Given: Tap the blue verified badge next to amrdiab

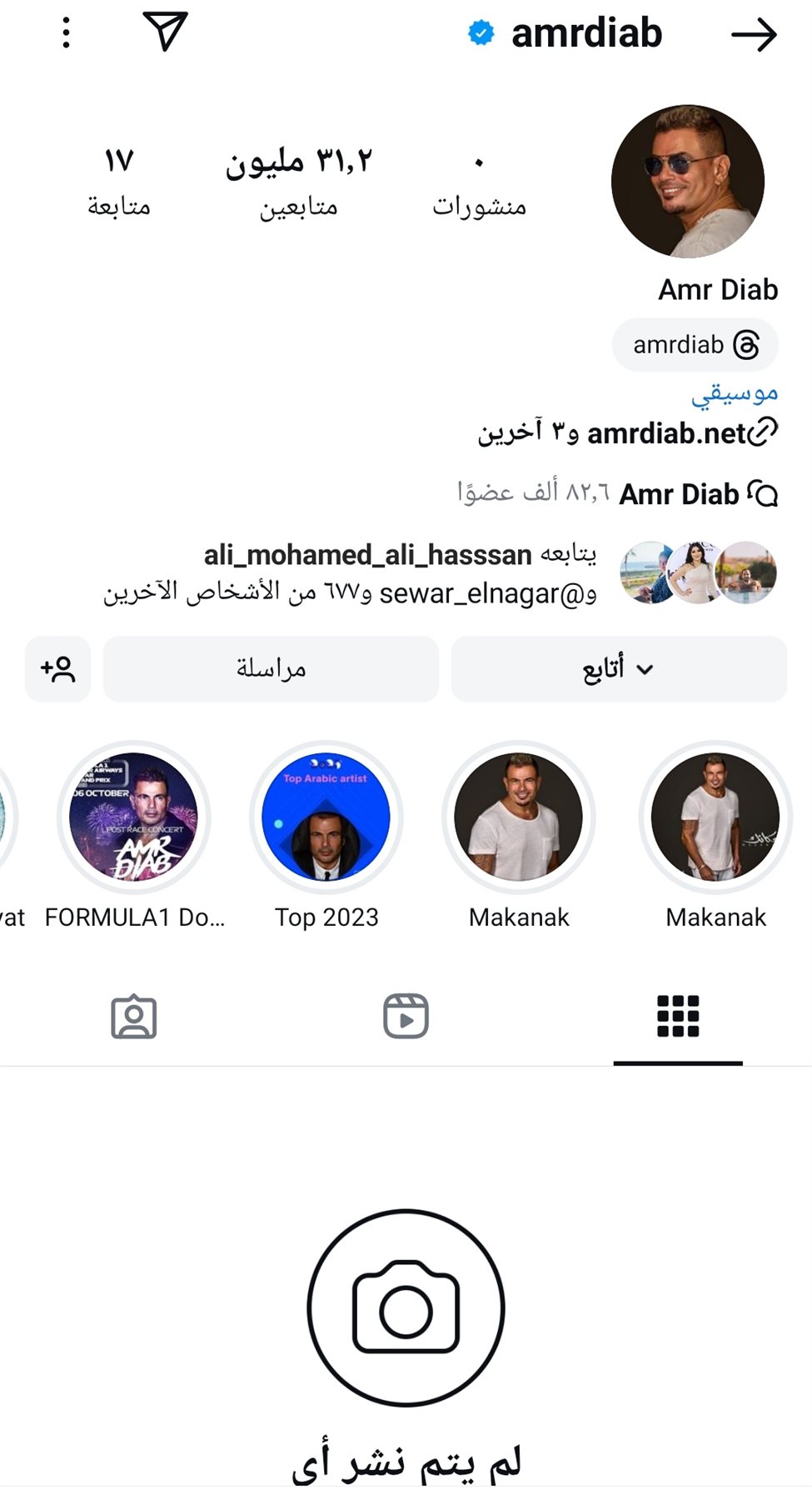Looking at the screenshot, I should coord(481,32).
